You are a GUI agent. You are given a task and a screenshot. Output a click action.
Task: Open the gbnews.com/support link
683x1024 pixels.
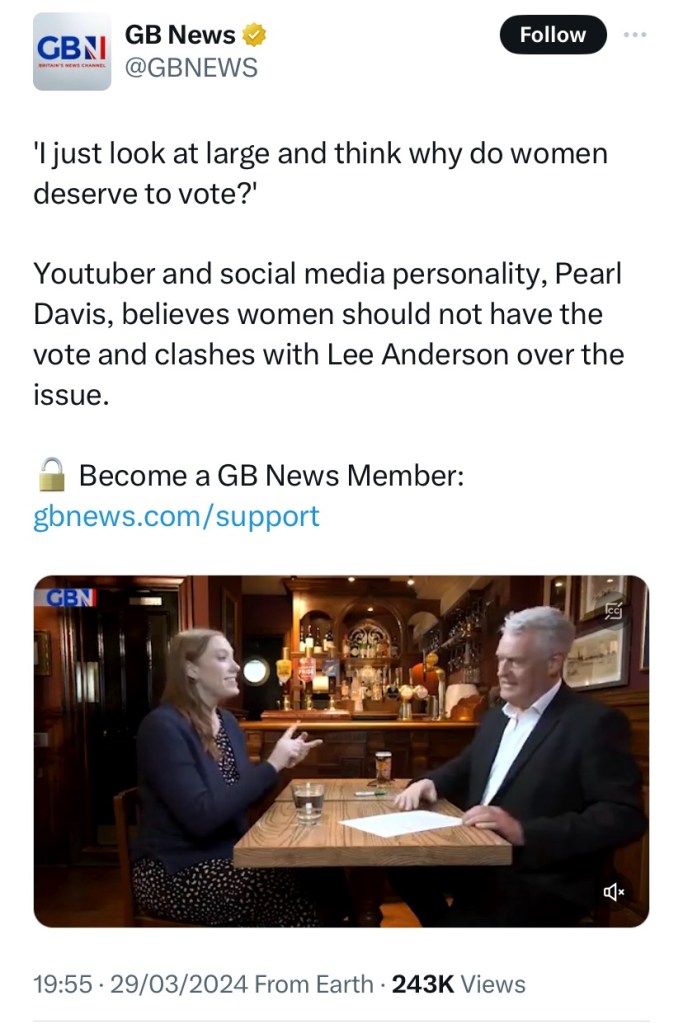(176, 516)
